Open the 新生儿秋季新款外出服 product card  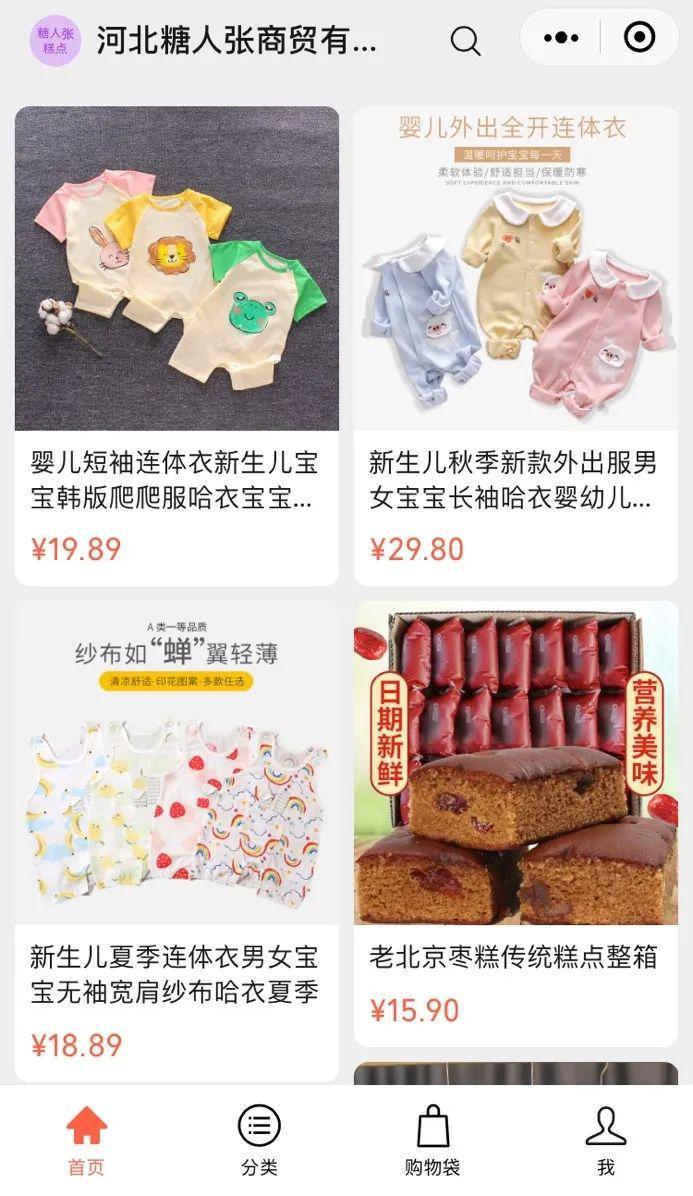click(x=515, y=345)
